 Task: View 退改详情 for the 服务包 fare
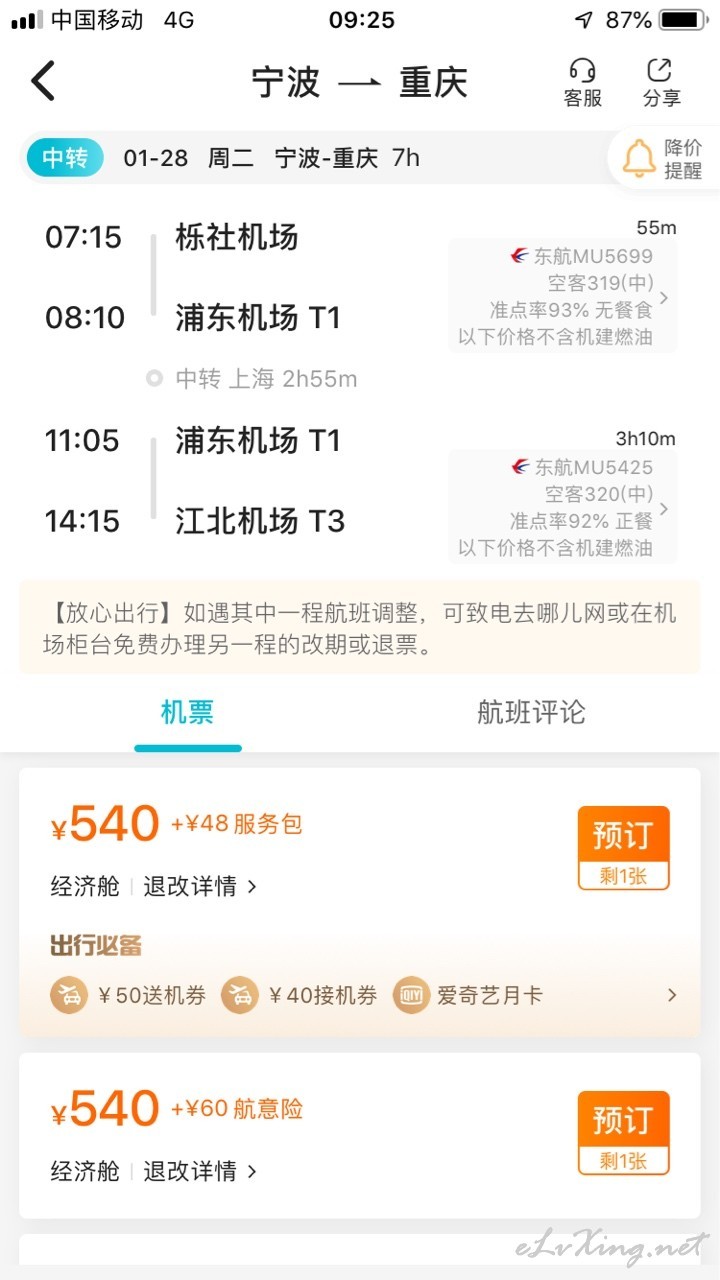pos(200,886)
